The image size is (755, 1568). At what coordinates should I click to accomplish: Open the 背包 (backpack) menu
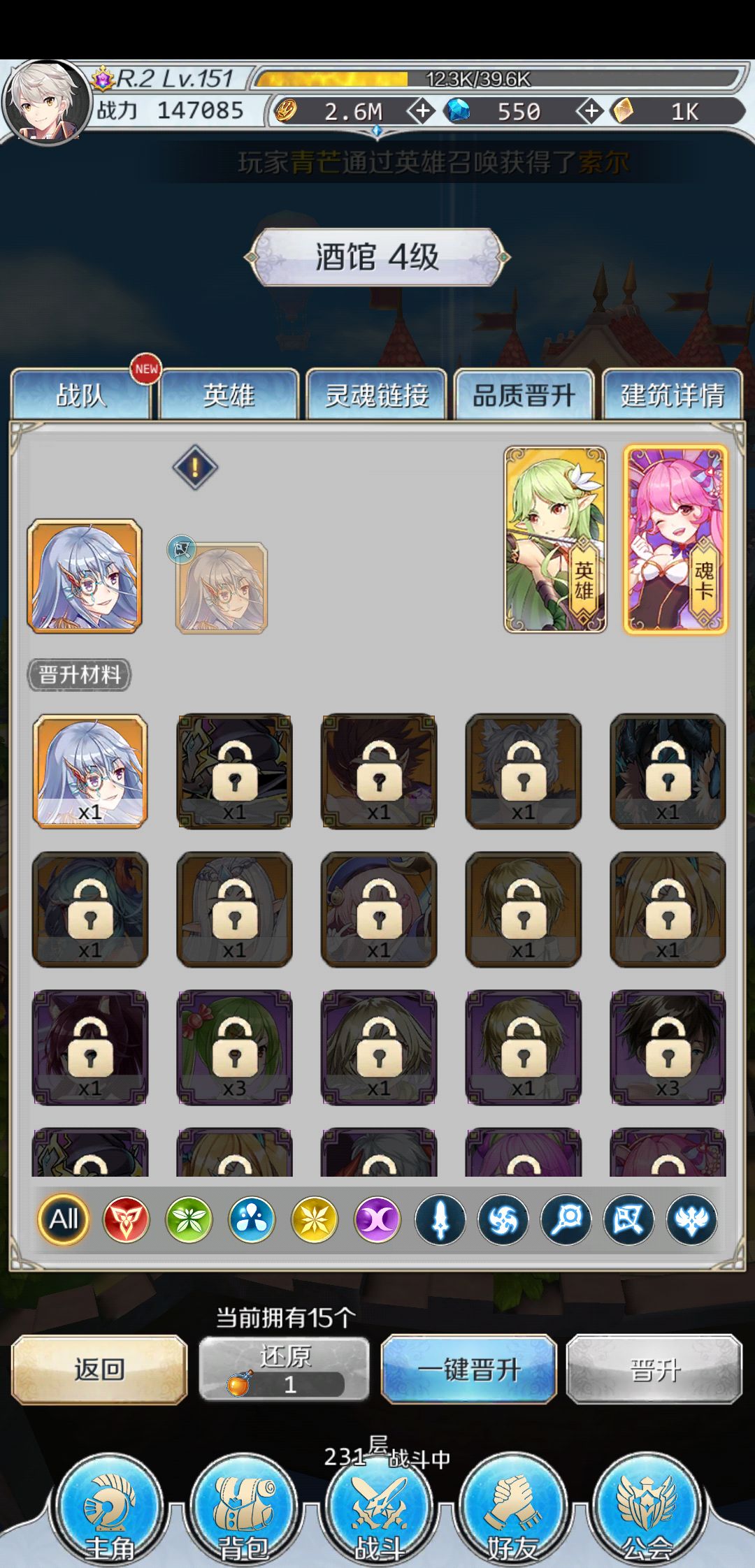pyautogui.click(x=244, y=1509)
